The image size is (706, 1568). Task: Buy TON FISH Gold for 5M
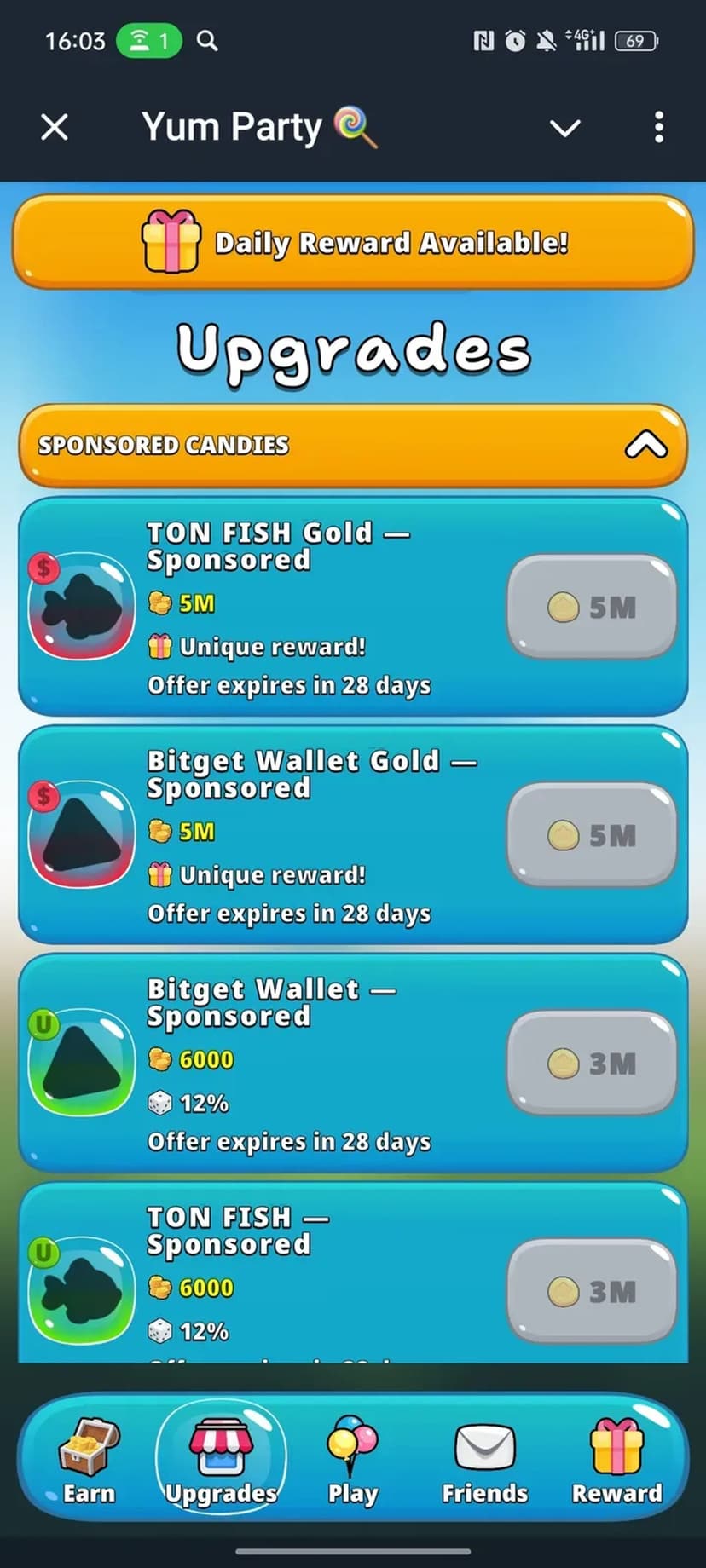[592, 608]
